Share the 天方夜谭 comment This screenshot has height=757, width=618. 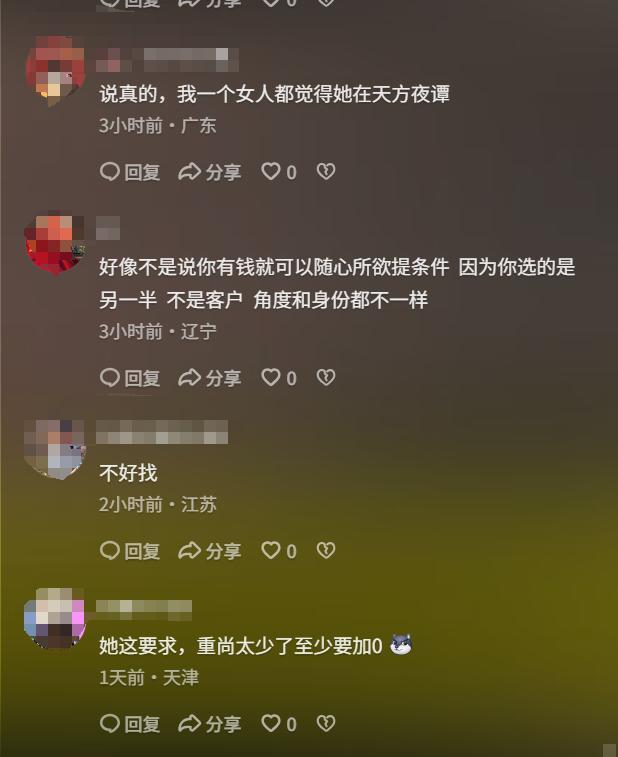coord(210,172)
